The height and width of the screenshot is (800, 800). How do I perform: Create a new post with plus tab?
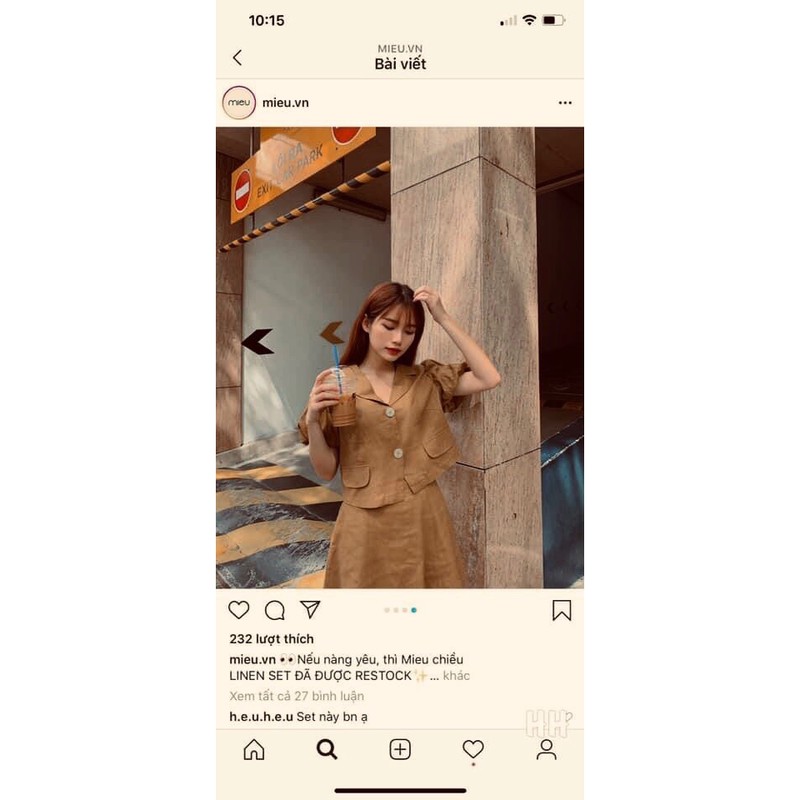(x=400, y=750)
